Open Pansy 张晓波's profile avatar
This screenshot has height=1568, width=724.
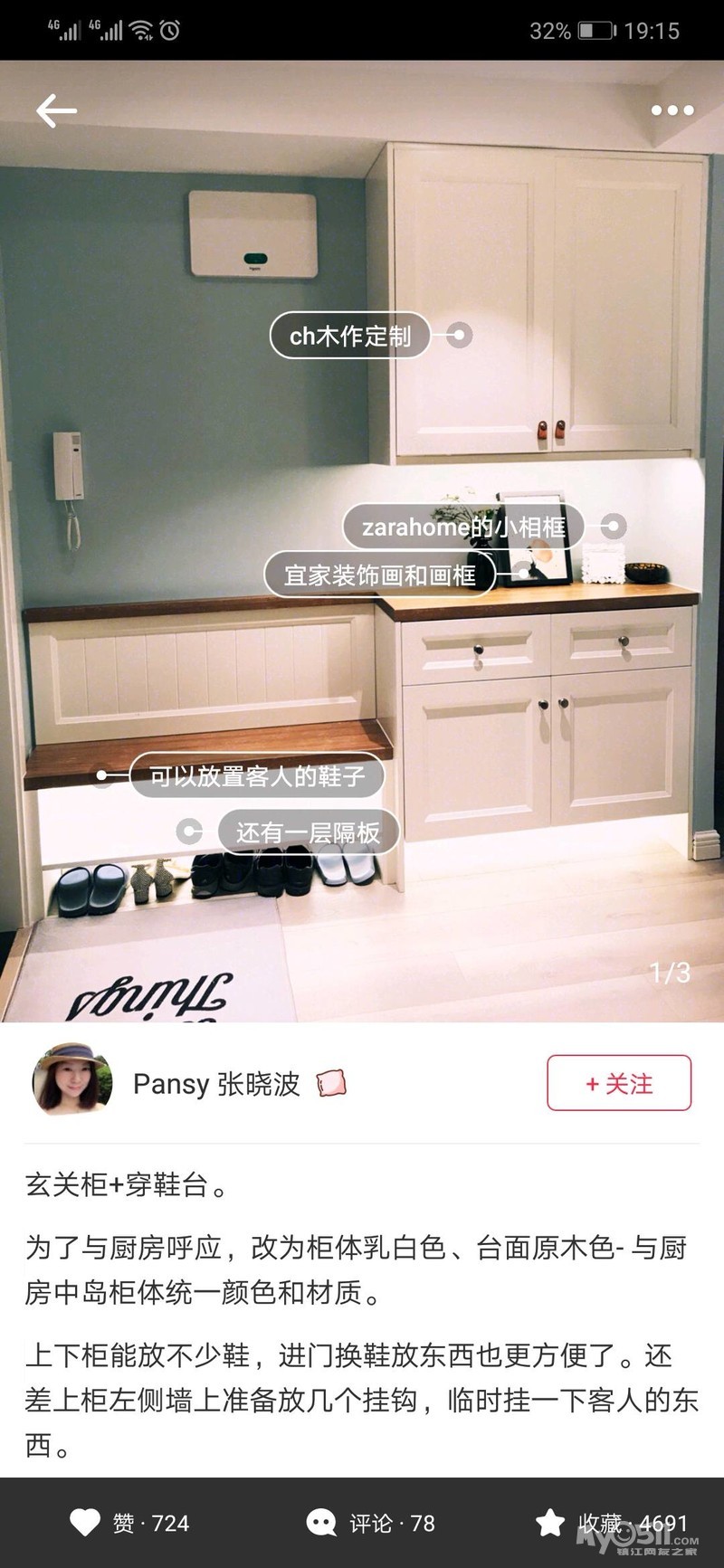tap(72, 1083)
